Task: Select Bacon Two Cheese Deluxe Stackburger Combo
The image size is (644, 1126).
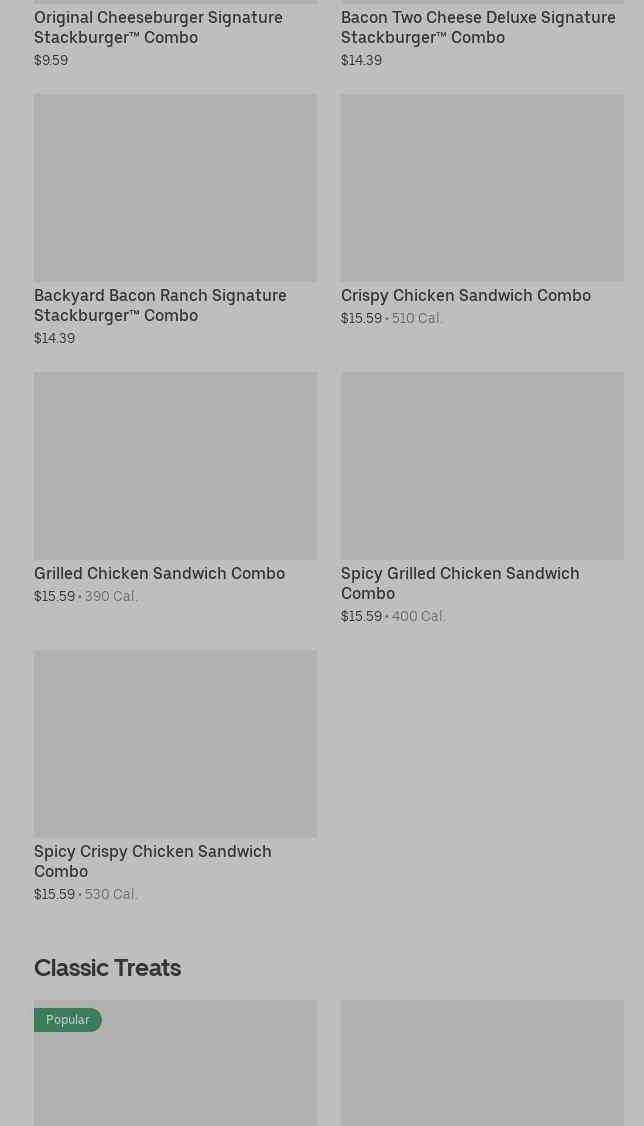Action: (478, 27)
